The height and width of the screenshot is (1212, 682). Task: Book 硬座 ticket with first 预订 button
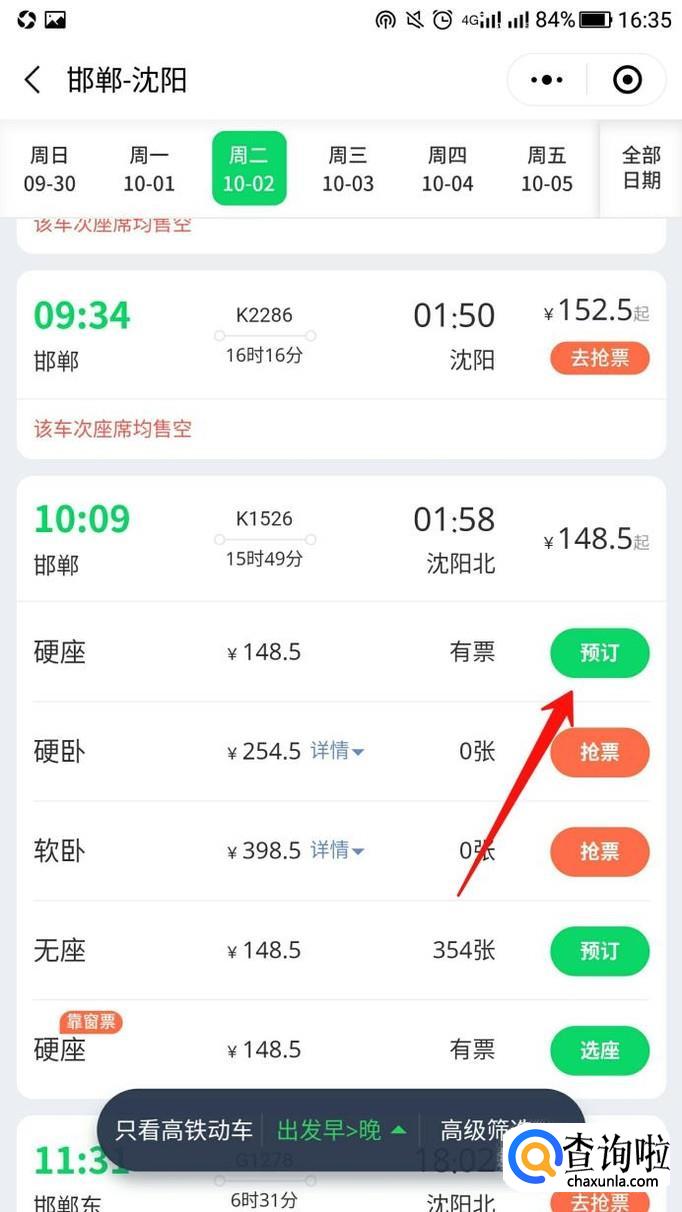[599, 653]
